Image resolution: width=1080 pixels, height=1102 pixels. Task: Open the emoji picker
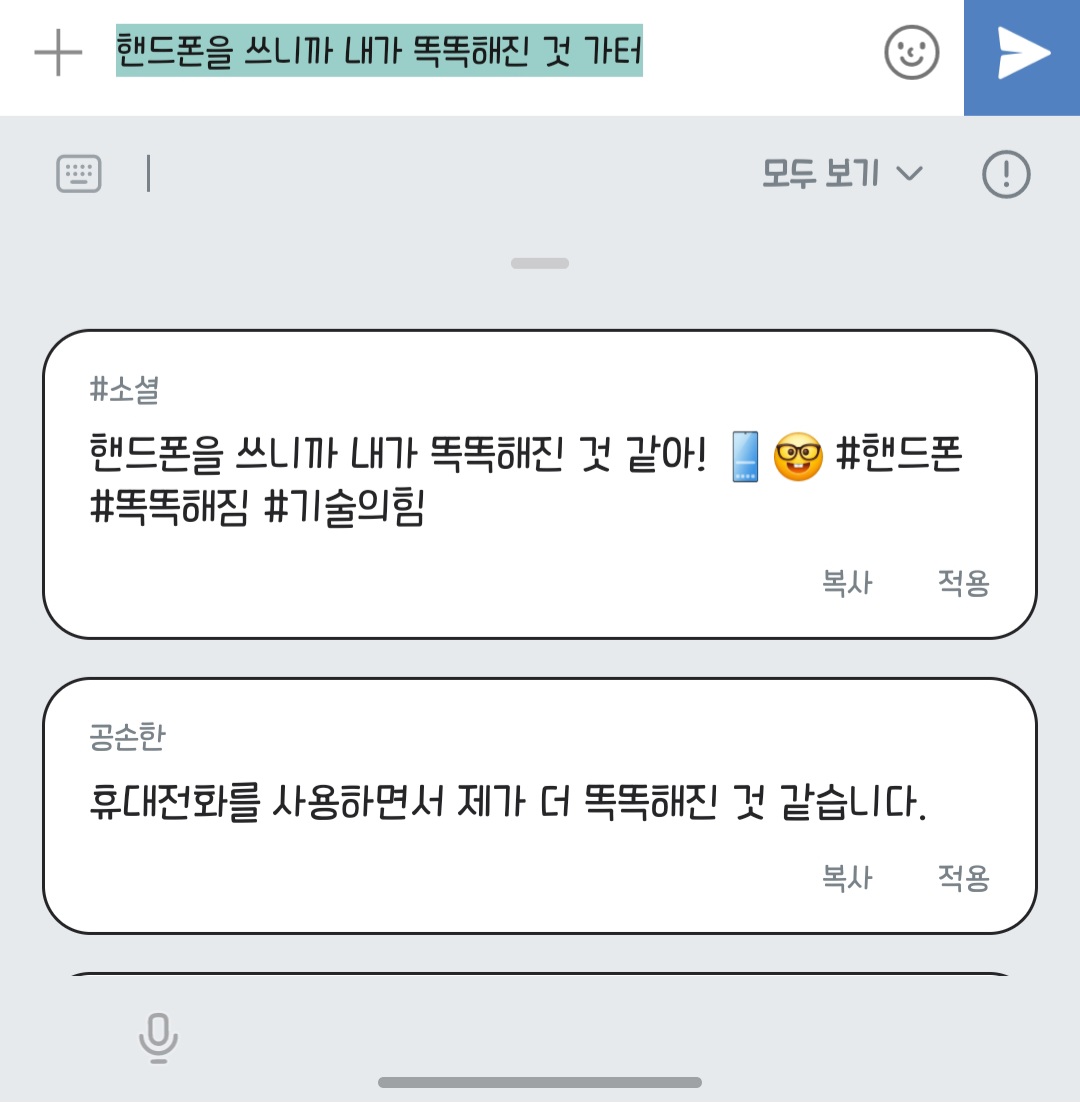coord(911,53)
